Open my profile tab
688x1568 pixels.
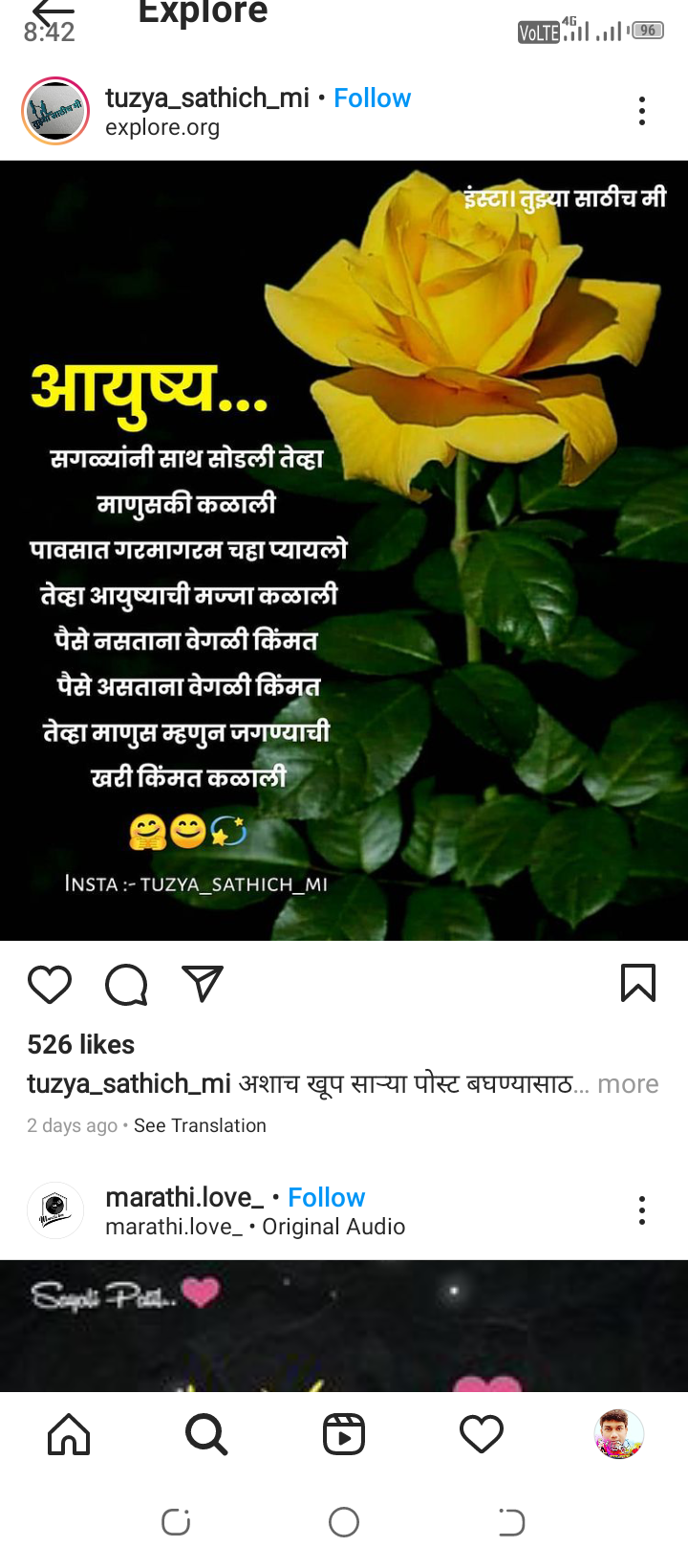(619, 1434)
